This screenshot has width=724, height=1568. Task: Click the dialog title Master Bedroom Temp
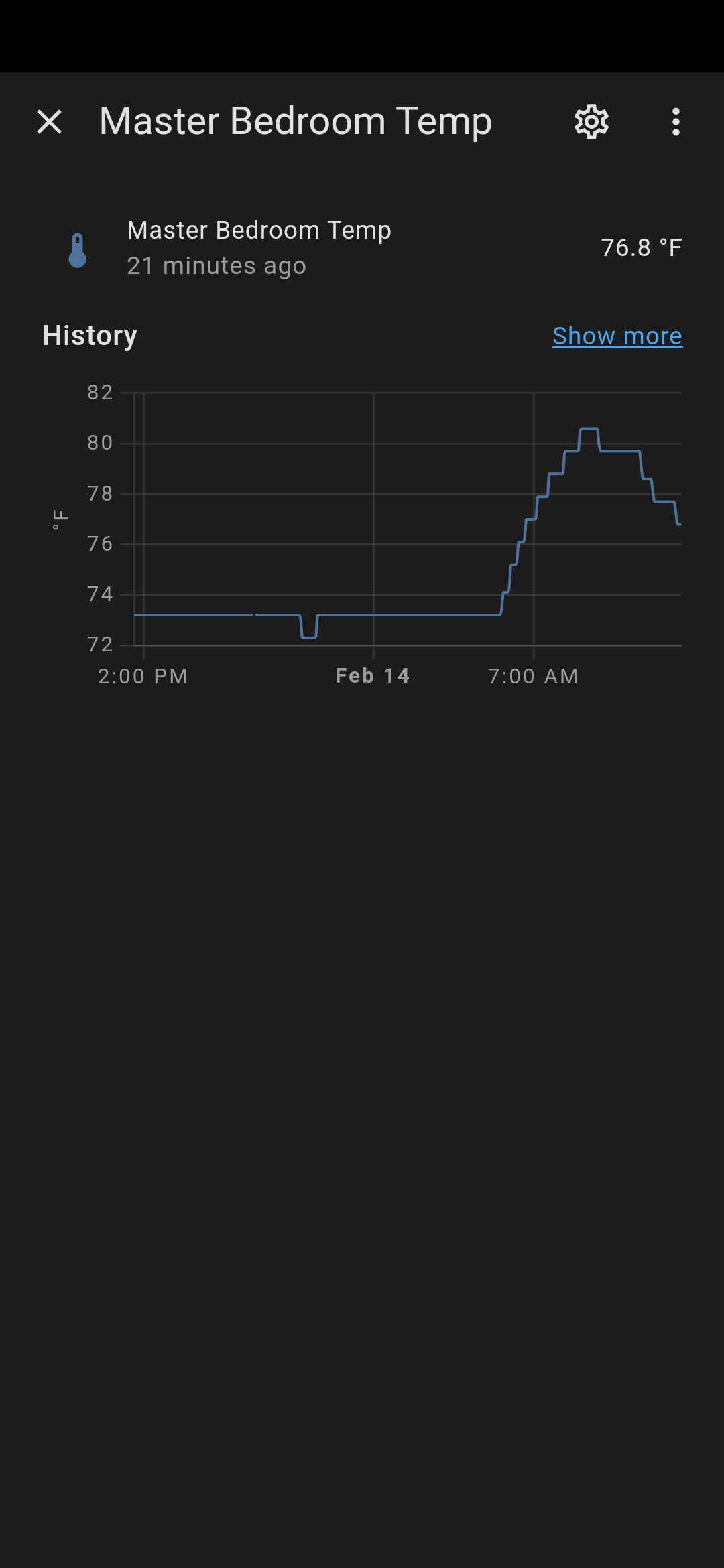(295, 121)
